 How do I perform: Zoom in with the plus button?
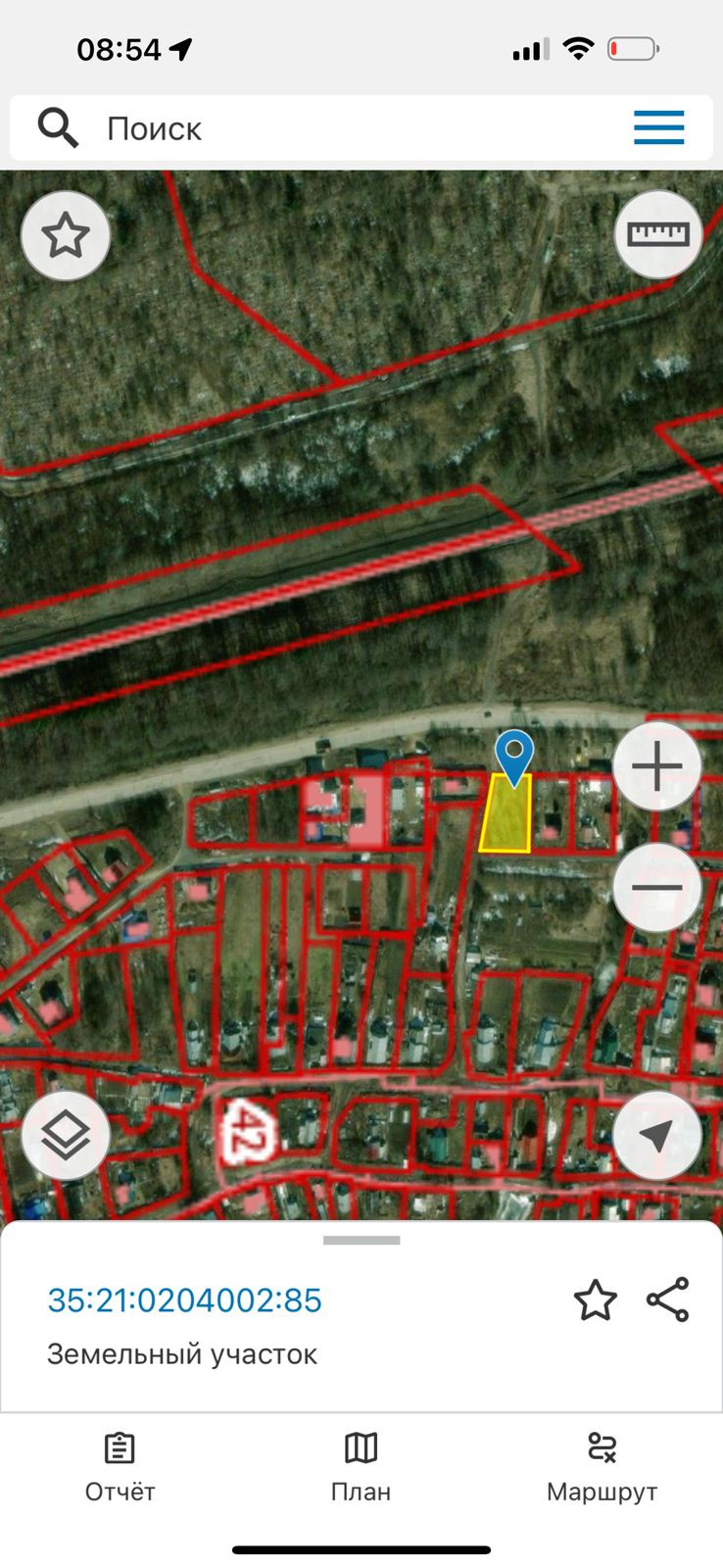(657, 766)
